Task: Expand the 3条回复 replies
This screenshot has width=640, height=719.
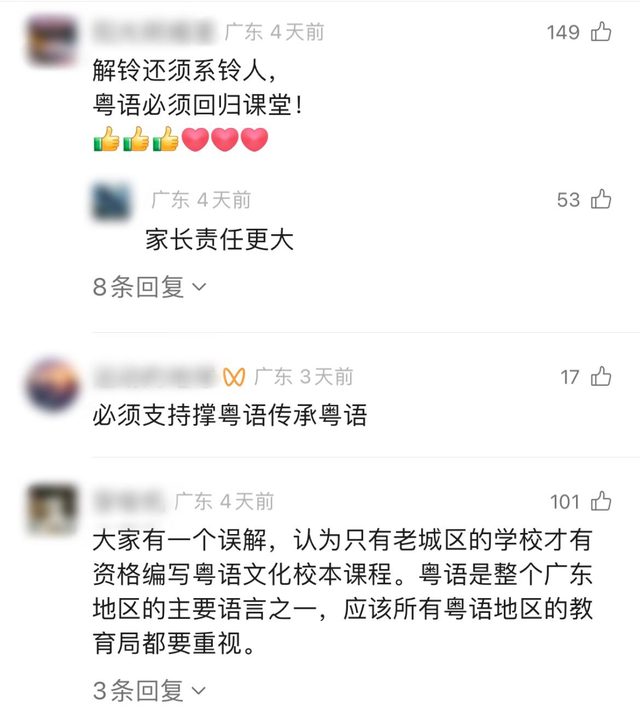Action: click(x=150, y=690)
